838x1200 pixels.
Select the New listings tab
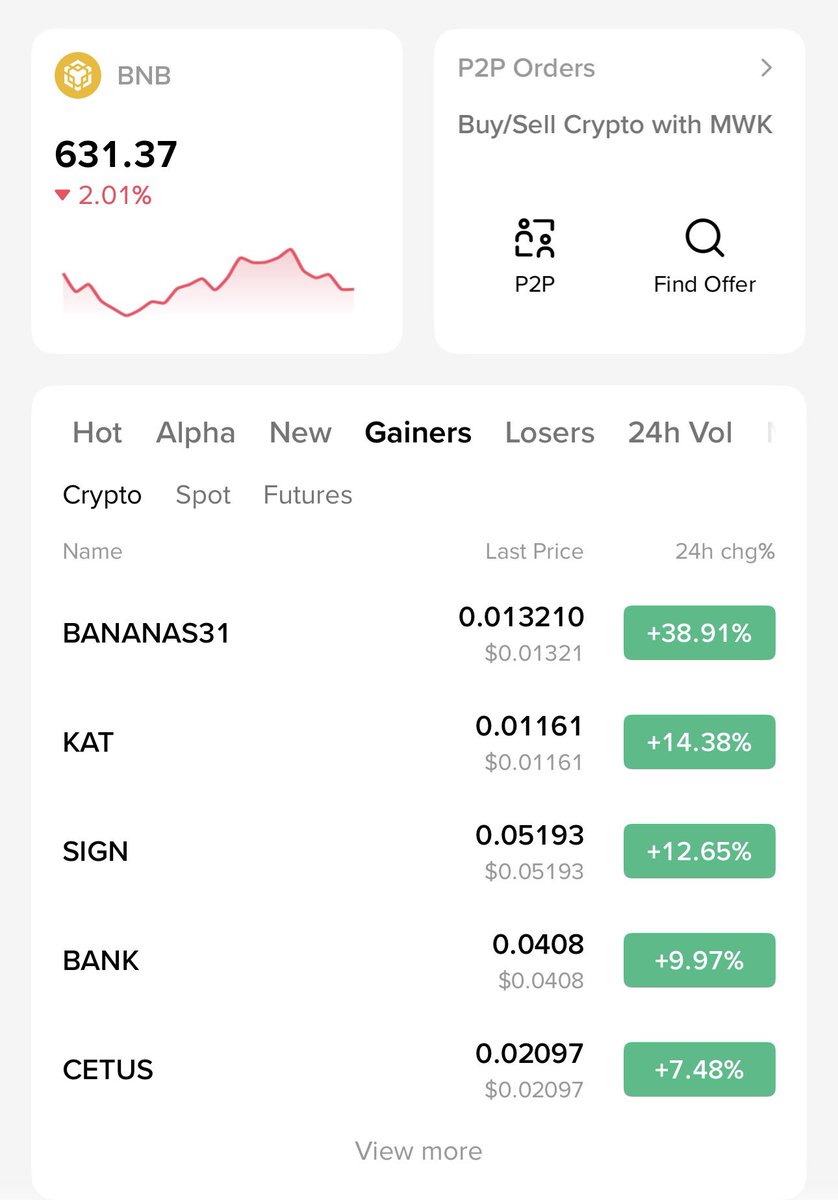point(300,433)
